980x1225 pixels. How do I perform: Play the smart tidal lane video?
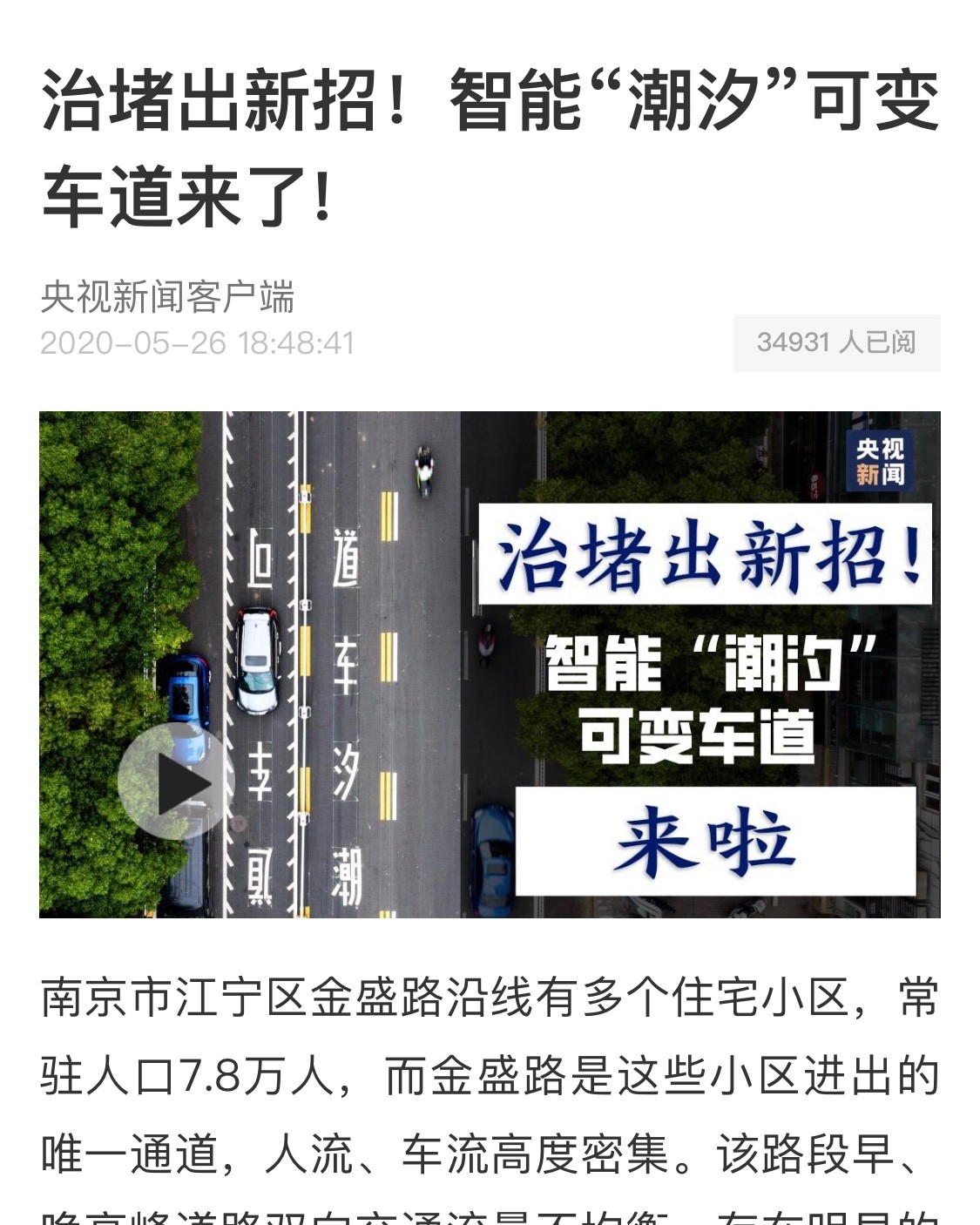click(177, 782)
